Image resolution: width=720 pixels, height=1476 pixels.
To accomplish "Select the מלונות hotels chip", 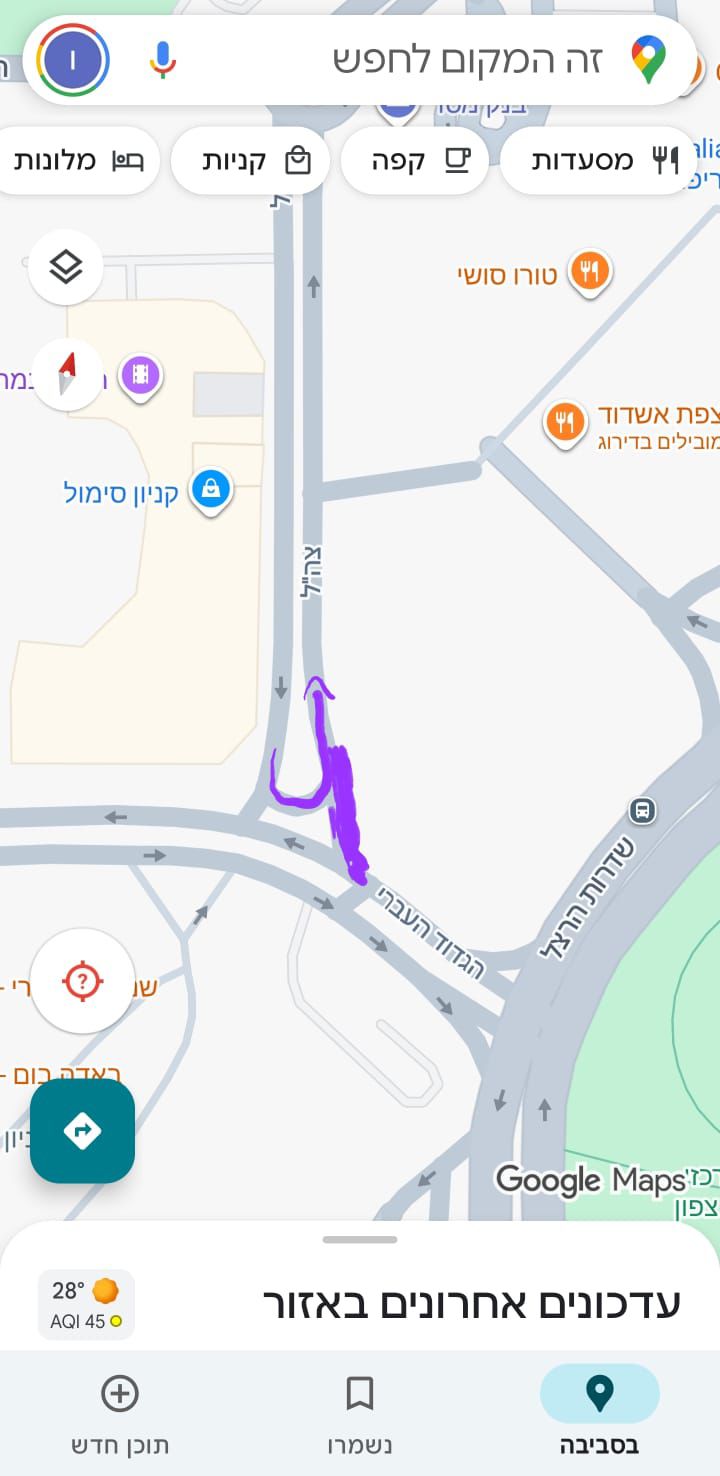I will click(x=78, y=160).
